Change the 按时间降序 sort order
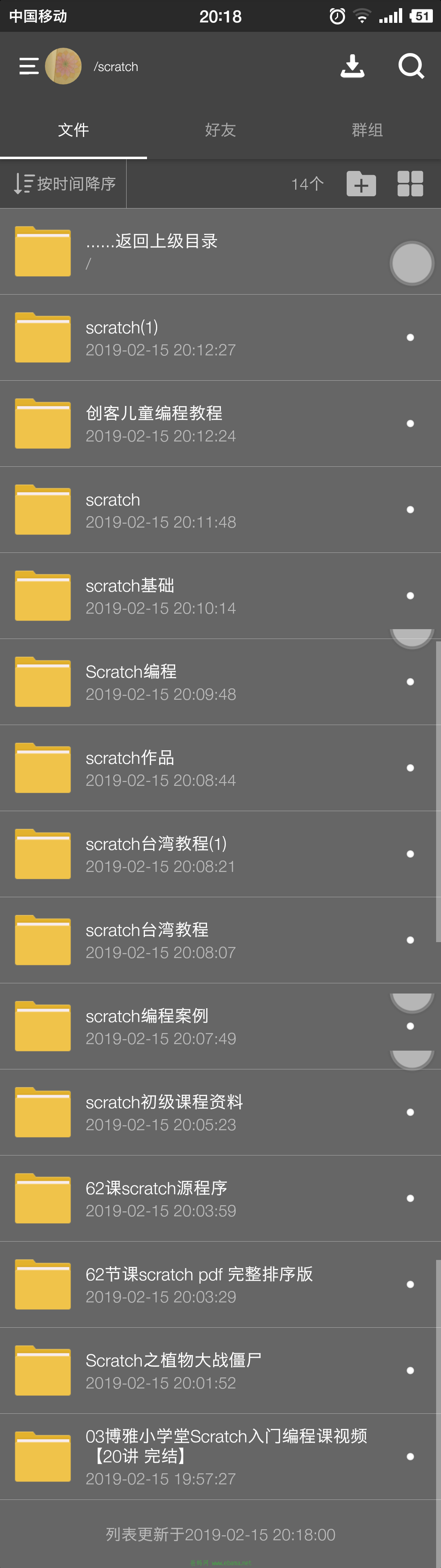The image size is (441, 1568). pyautogui.click(x=65, y=184)
